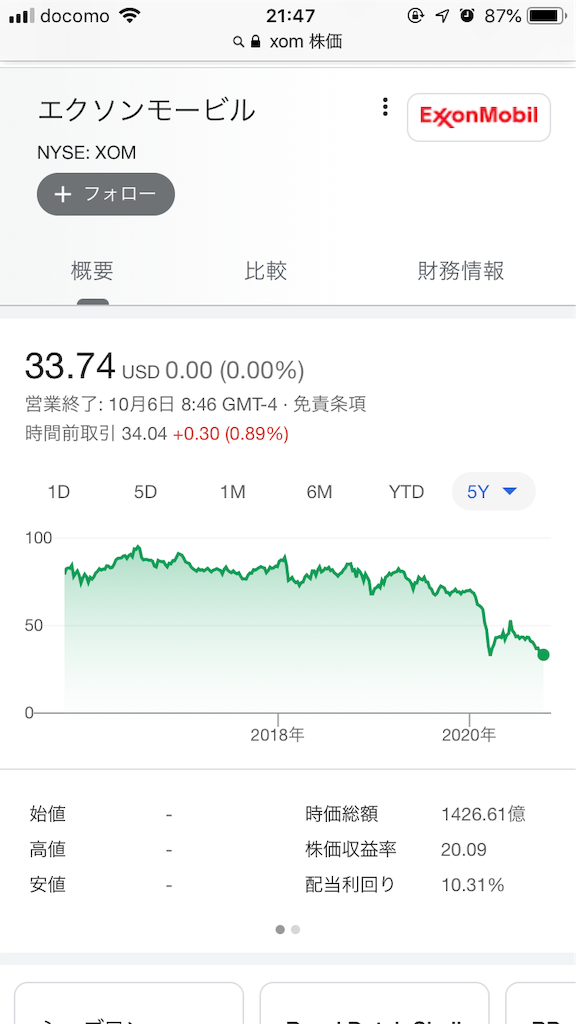
Task: Tap the address bar showing xom 株価
Action: tap(287, 42)
